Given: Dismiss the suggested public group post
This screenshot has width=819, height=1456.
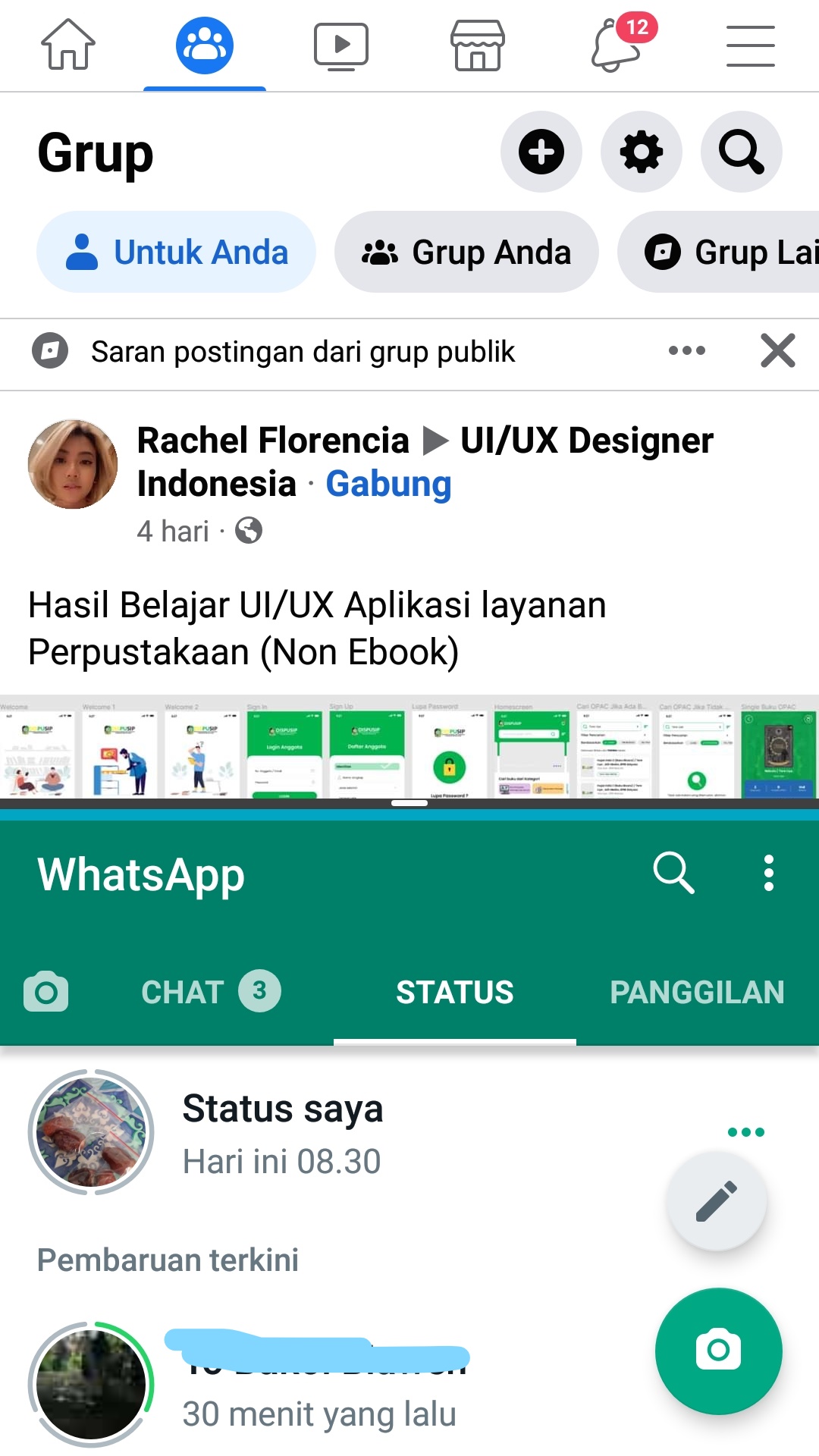Looking at the screenshot, I should click(x=778, y=350).
